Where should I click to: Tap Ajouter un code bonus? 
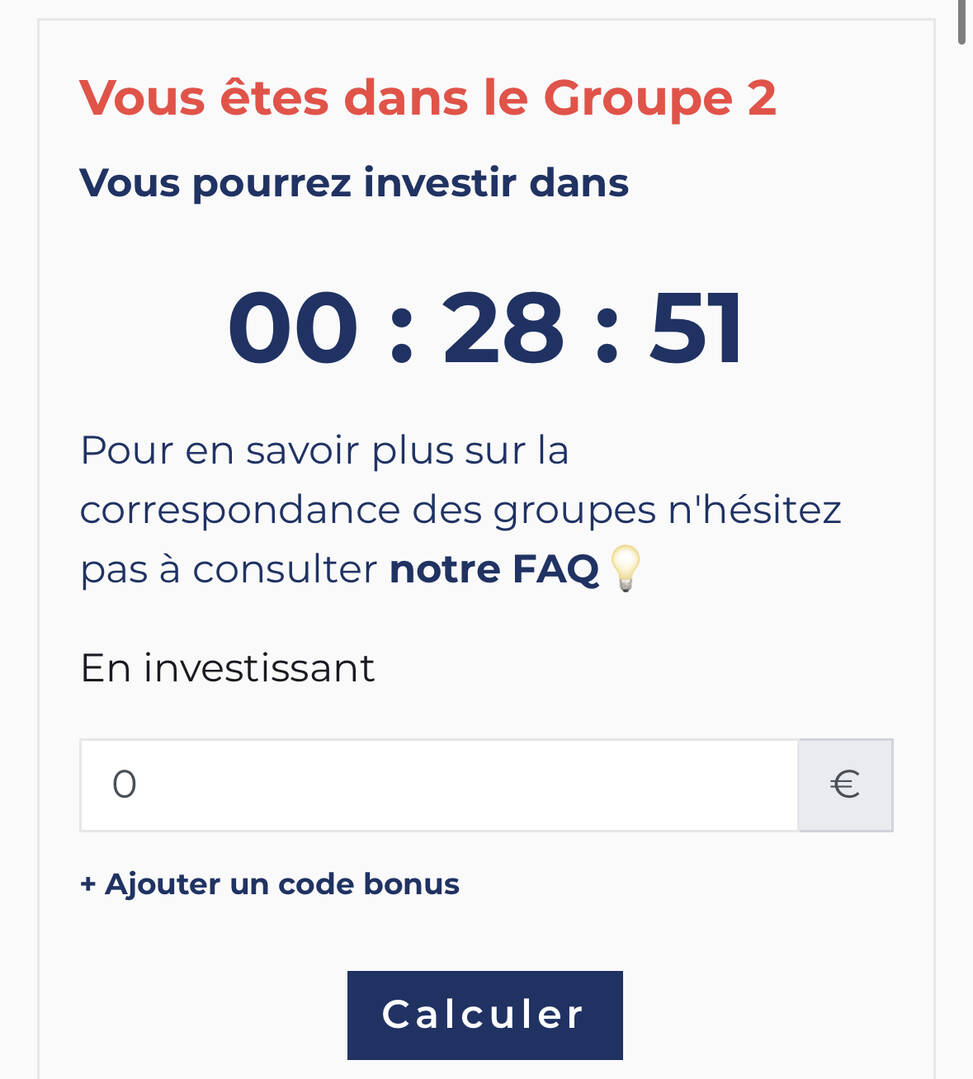tap(270, 884)
